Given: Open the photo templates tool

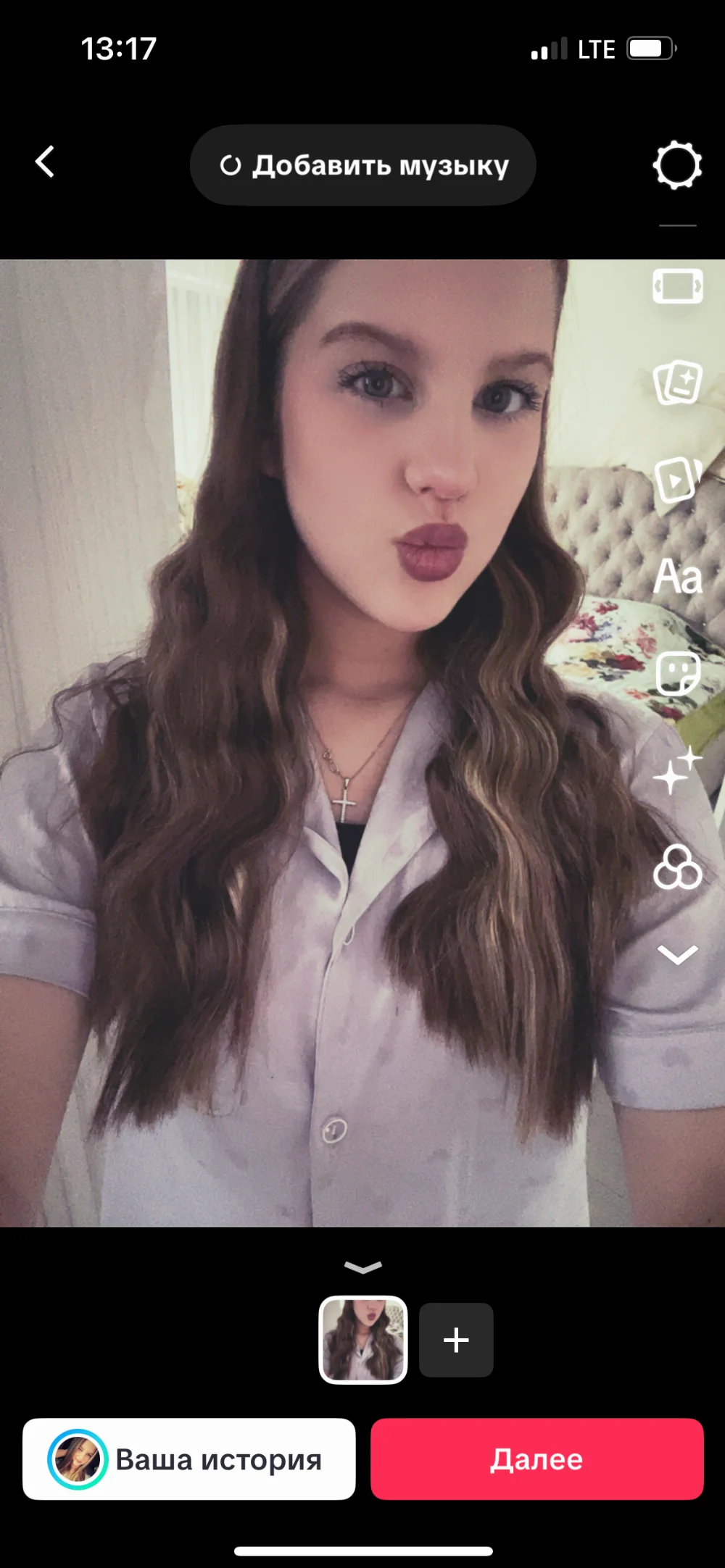Looking at the screenshot, I should point(677,382).
